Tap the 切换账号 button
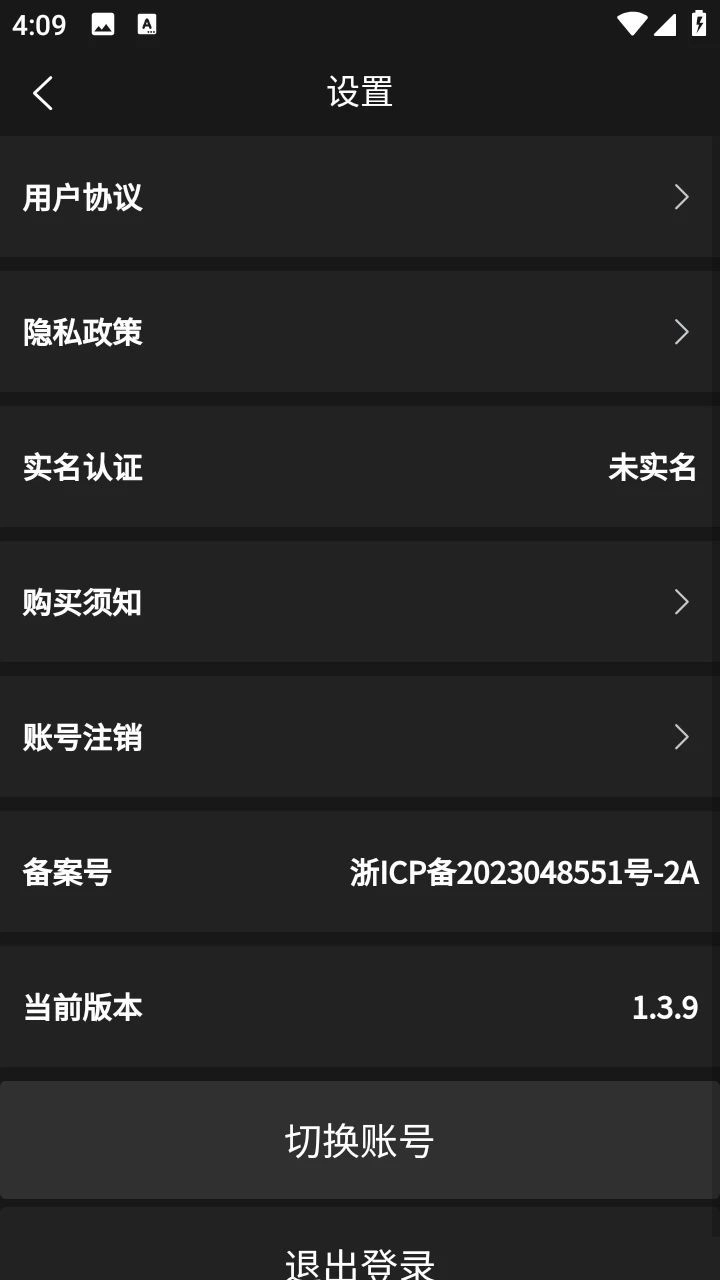 [x=360, y=1140]
